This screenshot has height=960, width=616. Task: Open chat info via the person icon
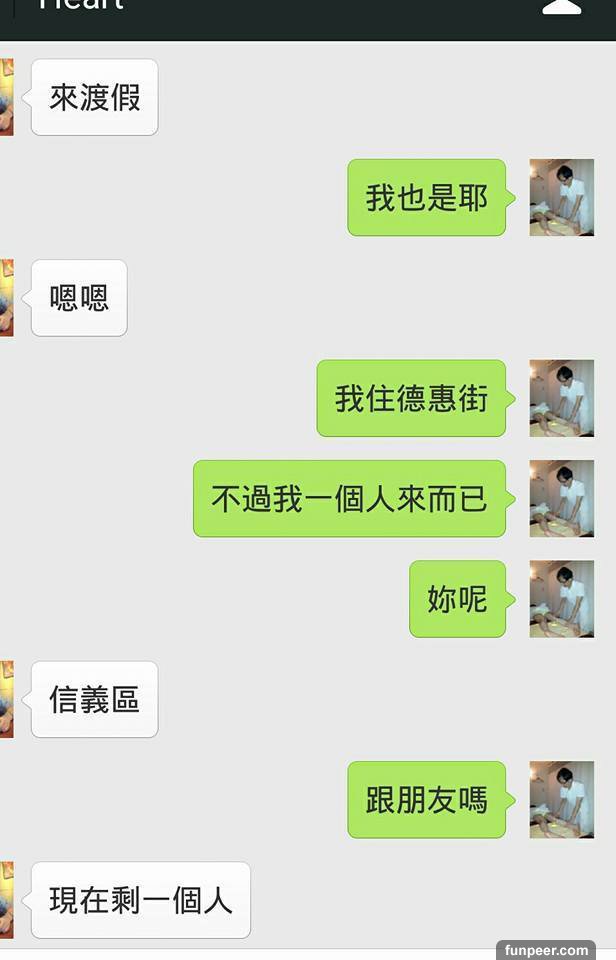[562, 6]
